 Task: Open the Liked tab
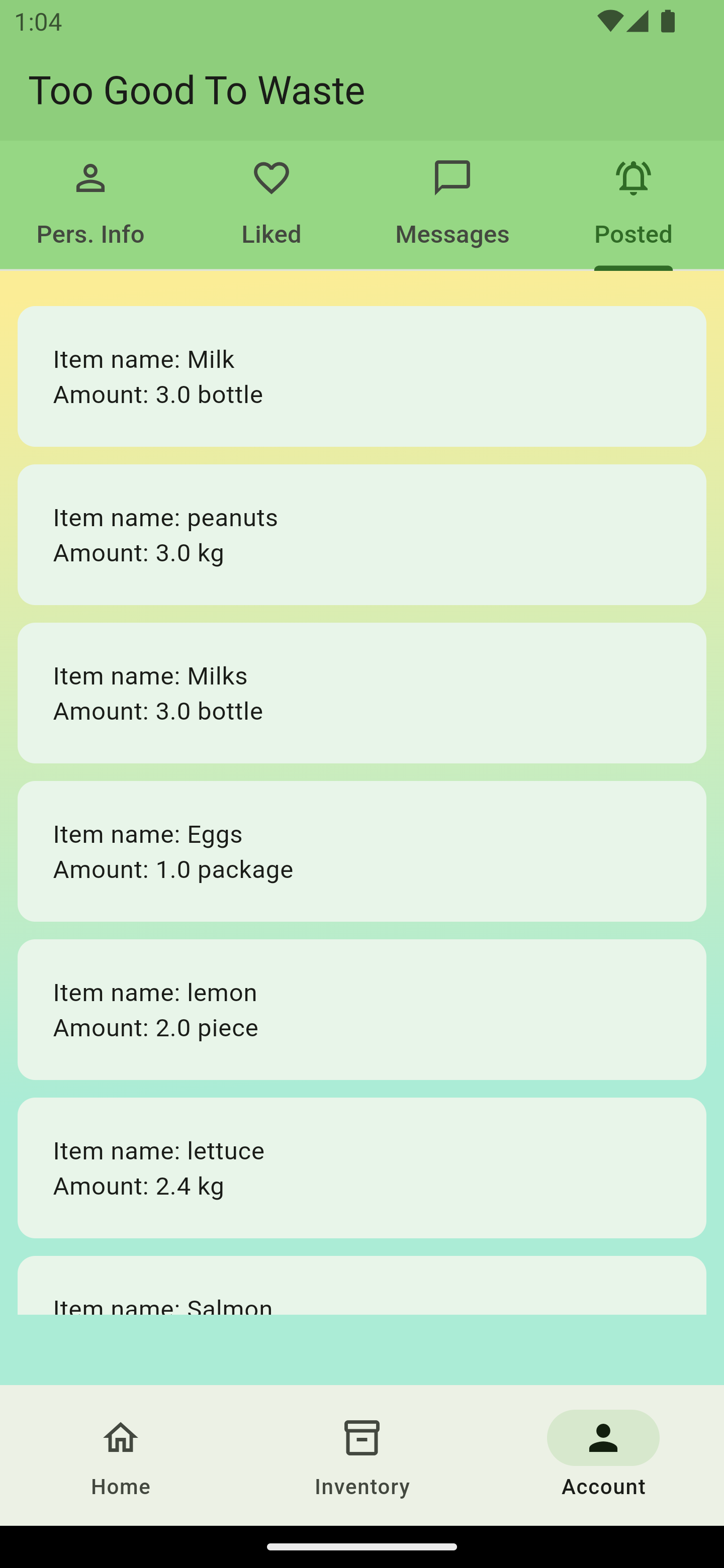(271, 205)
